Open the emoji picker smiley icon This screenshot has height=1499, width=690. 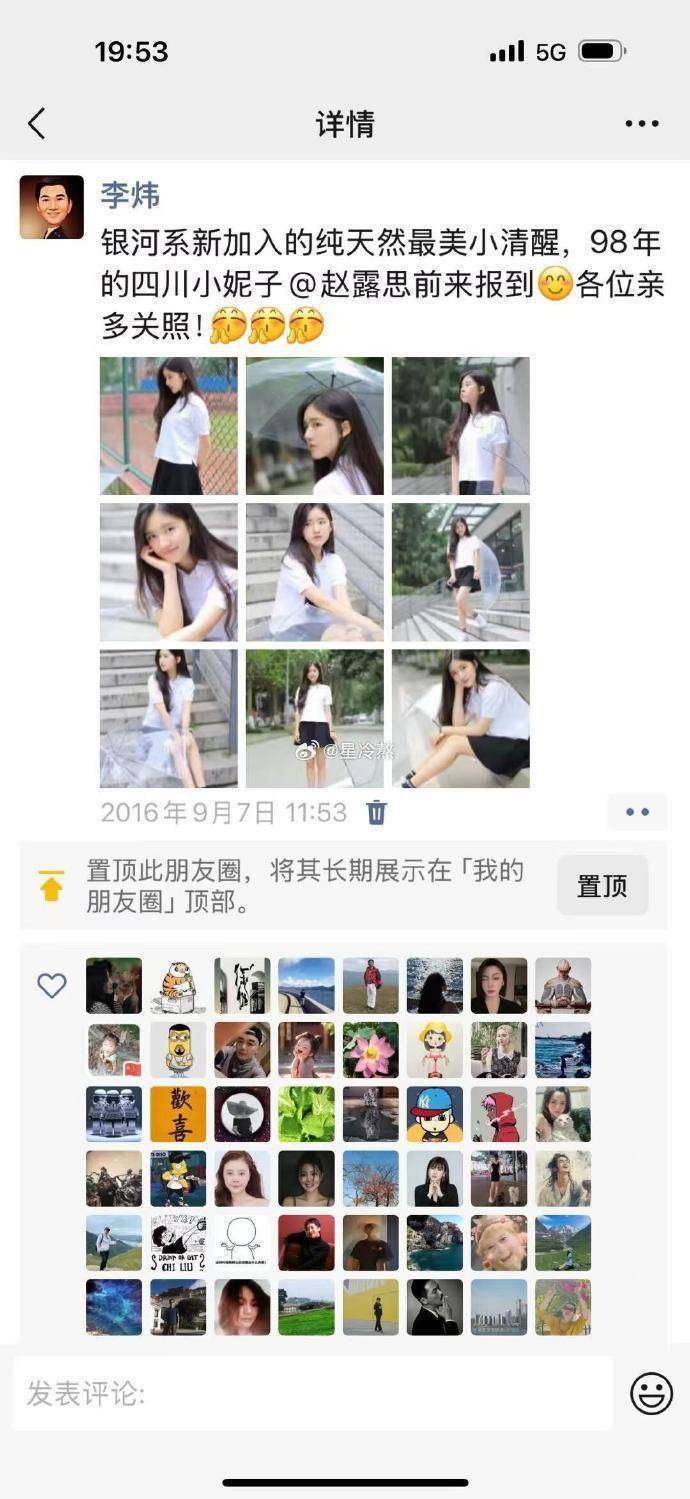651,1393
